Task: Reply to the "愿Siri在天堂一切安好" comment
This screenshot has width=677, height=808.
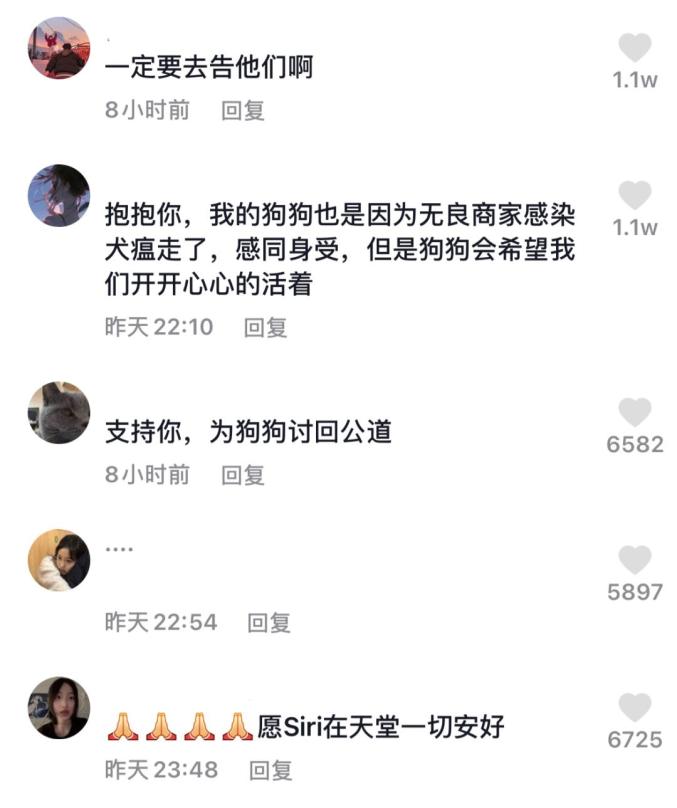Action: coord(270,770)
